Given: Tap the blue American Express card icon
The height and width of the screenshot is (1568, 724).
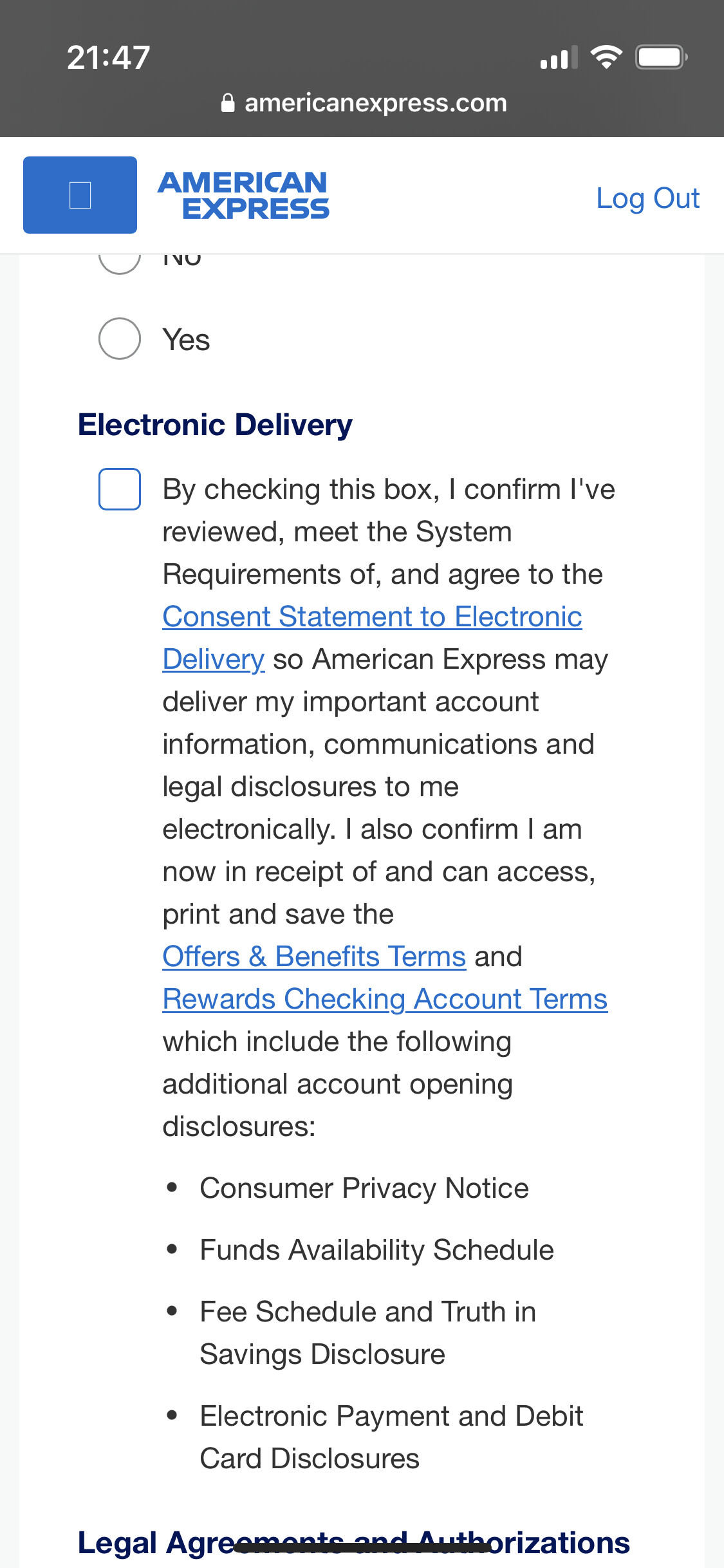Looking at the screenshot, I should click(79, 194).
